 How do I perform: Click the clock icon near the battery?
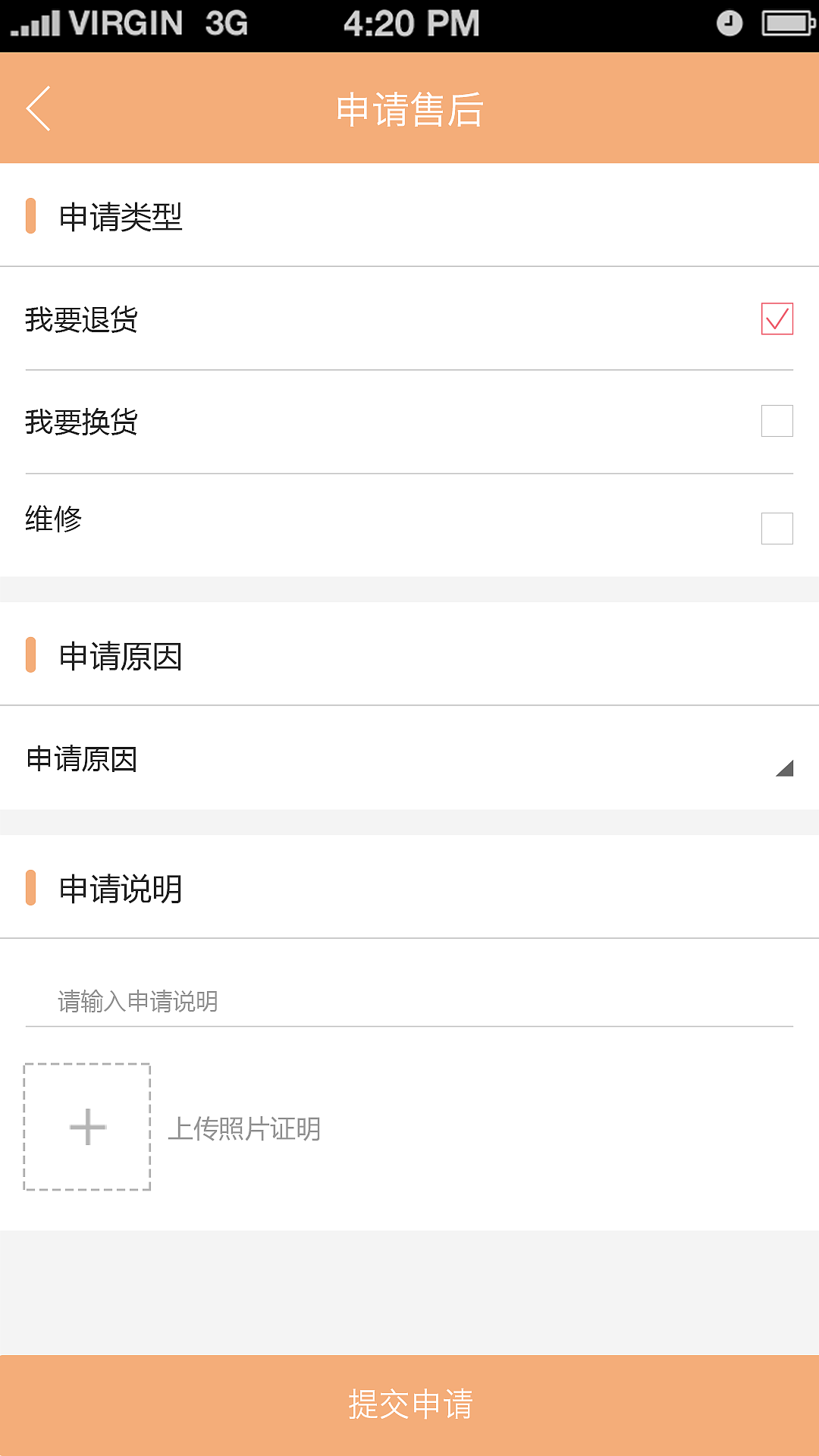pos(727,23)
